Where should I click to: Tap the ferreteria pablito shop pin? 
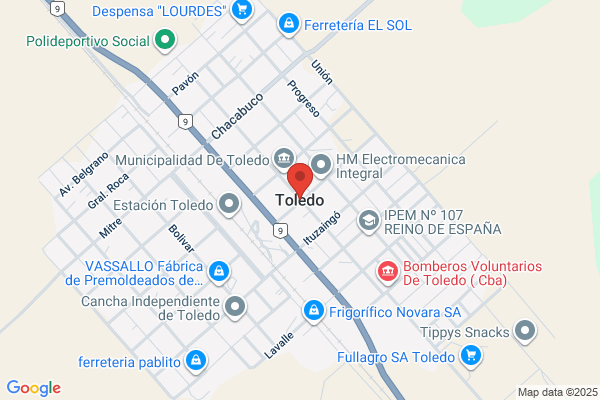196,361
